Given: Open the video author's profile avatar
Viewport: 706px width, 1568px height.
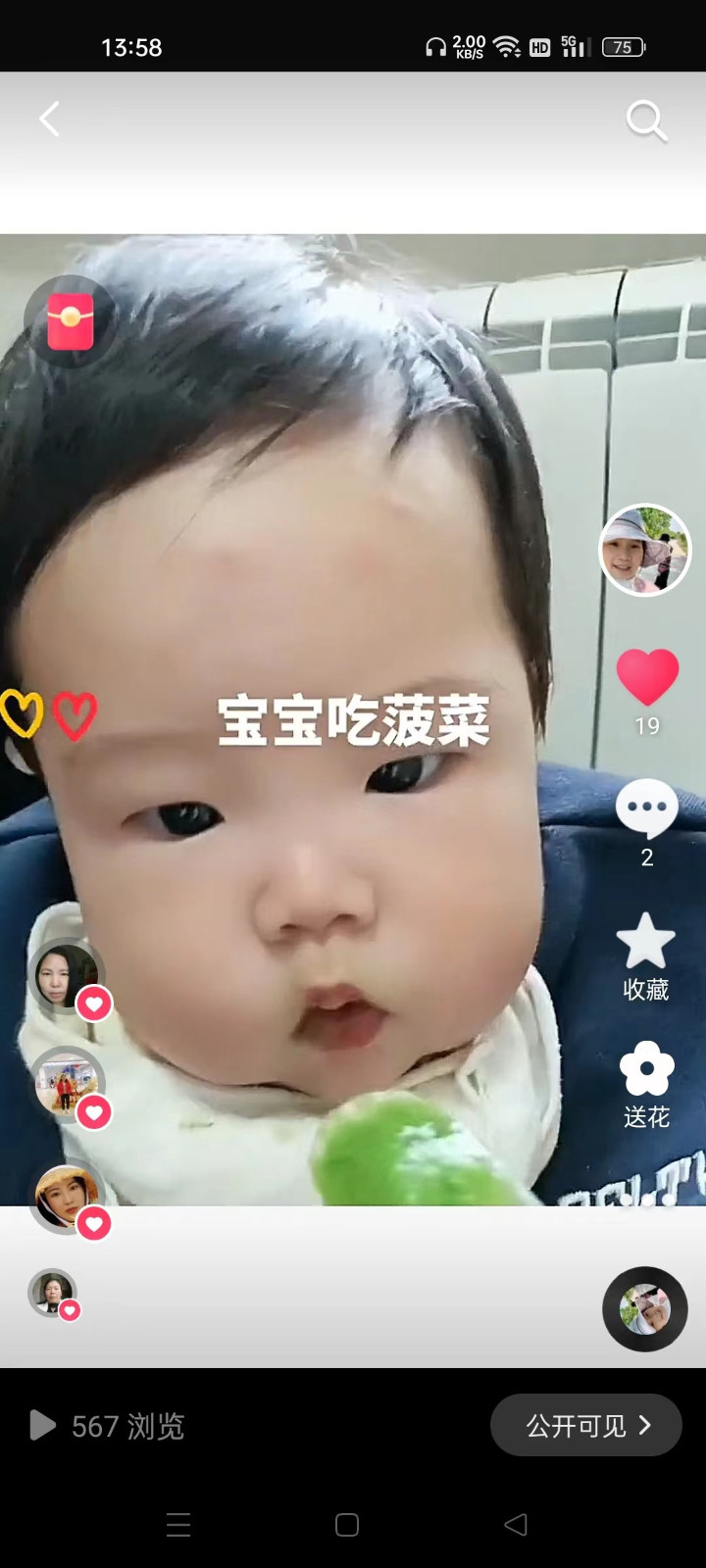Looking at the screenshot, I should click(644, 550).
